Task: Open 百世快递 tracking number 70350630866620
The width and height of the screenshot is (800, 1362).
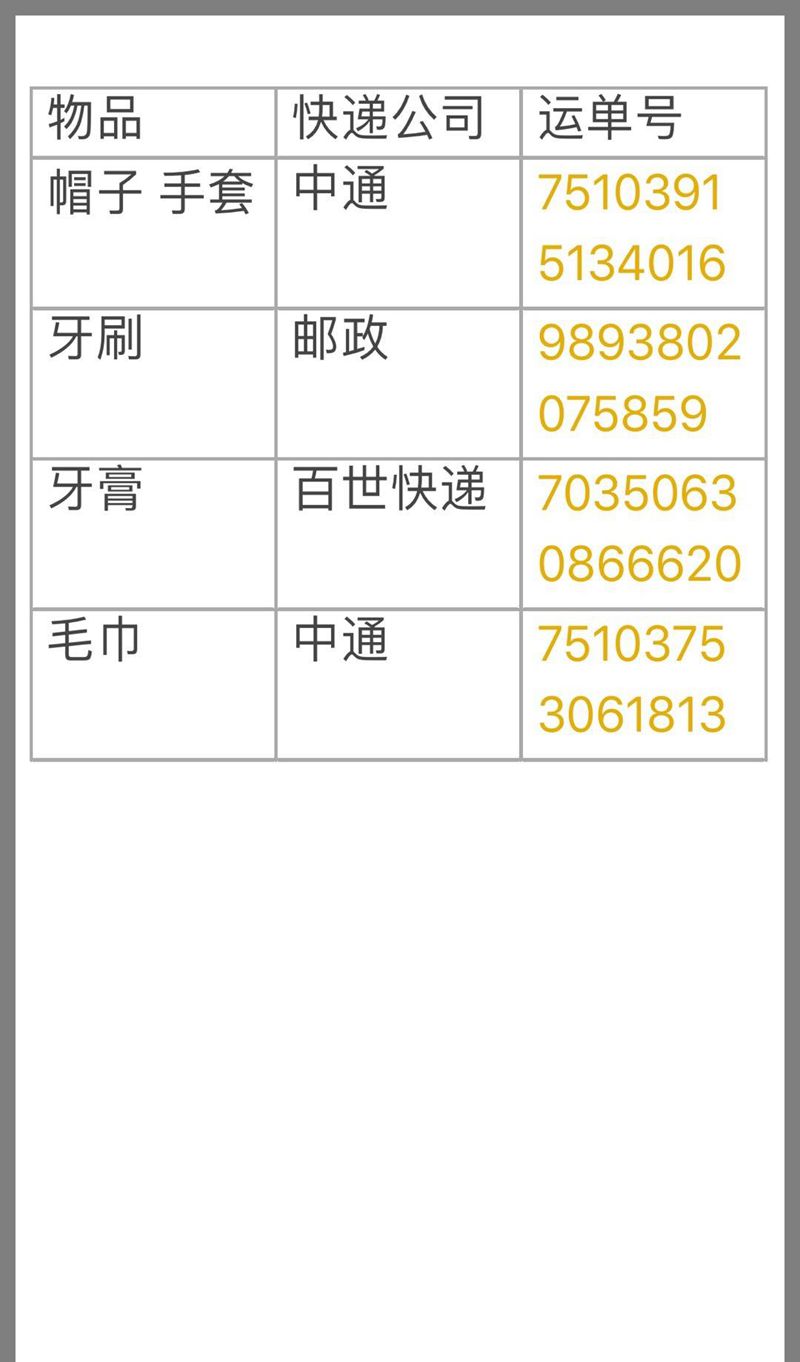Action: point(639,529)
